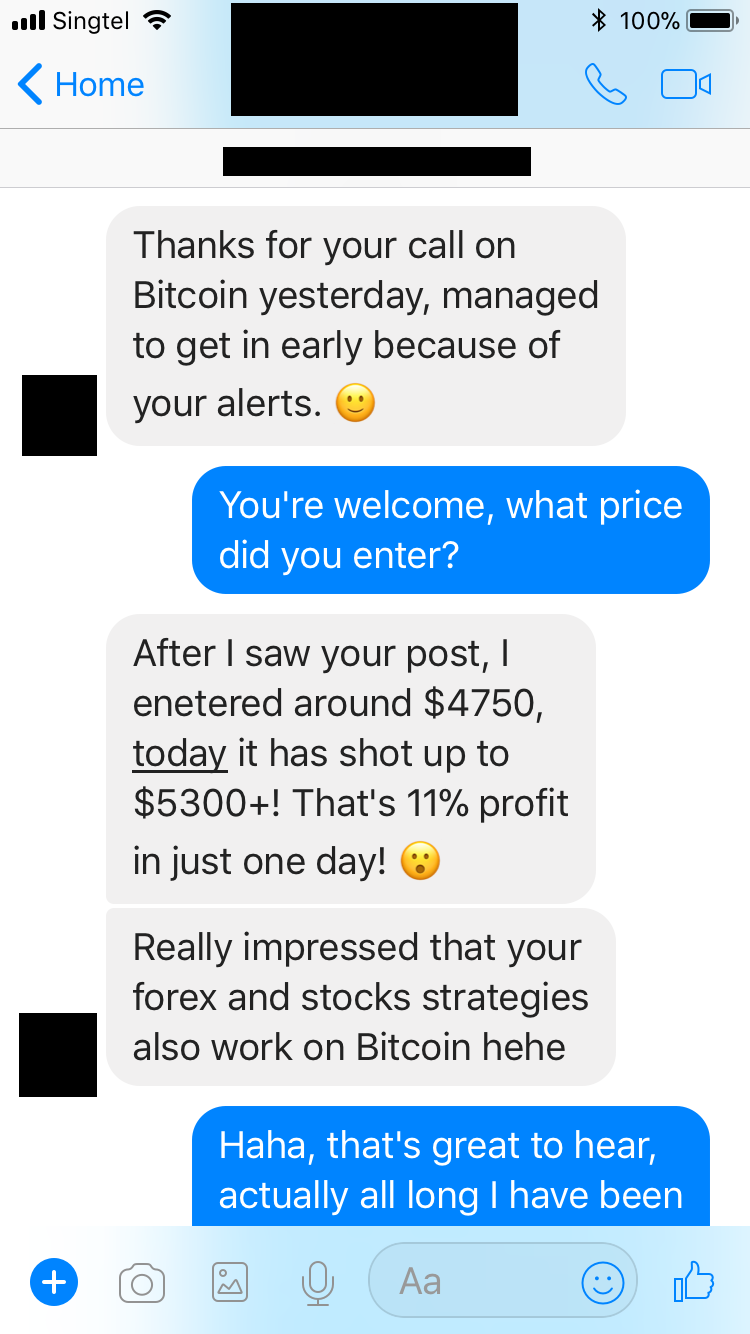Open the emoji picker

point(603,1282)
